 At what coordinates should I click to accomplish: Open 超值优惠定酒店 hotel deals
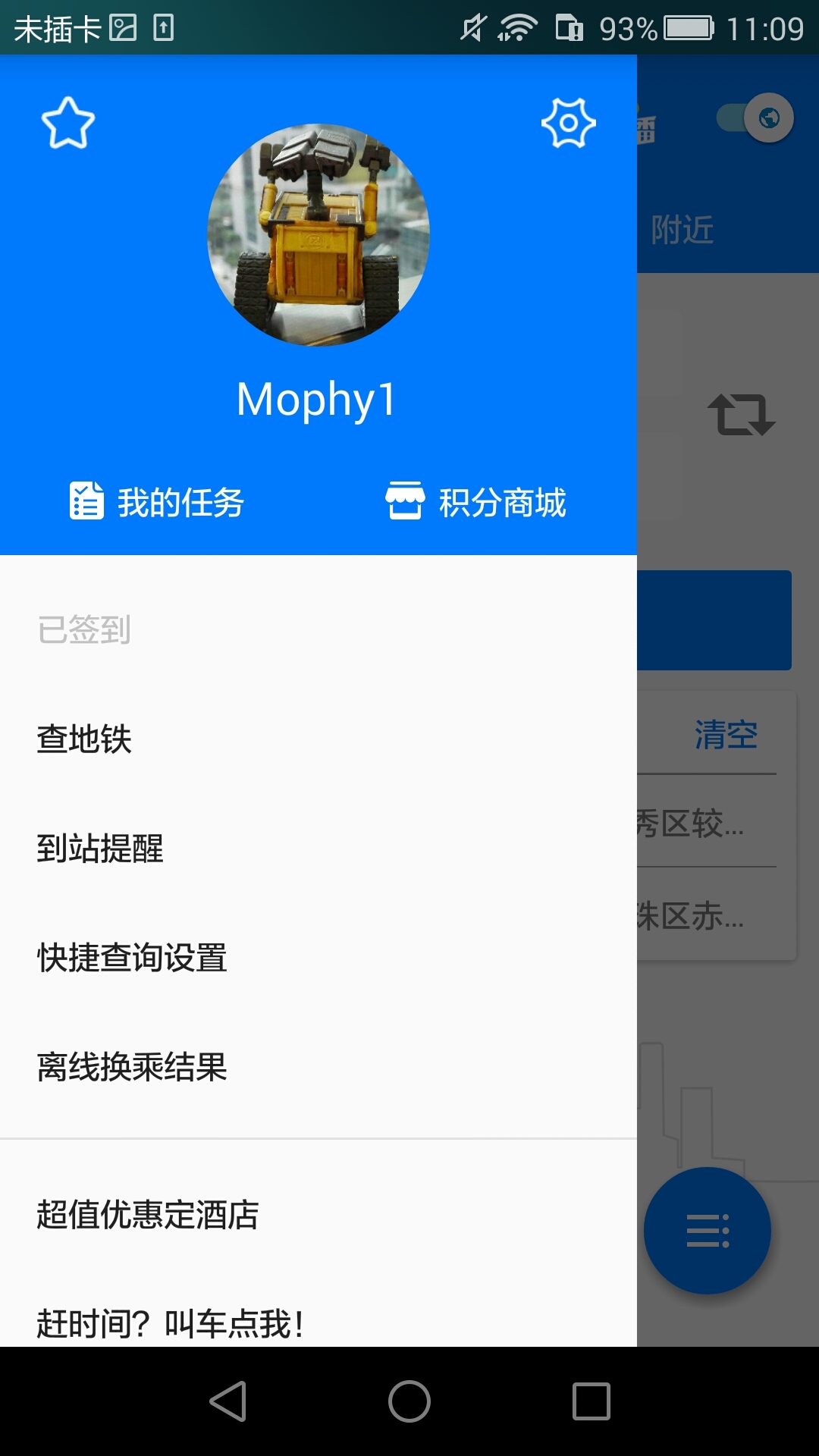(x=148, y=1214)
